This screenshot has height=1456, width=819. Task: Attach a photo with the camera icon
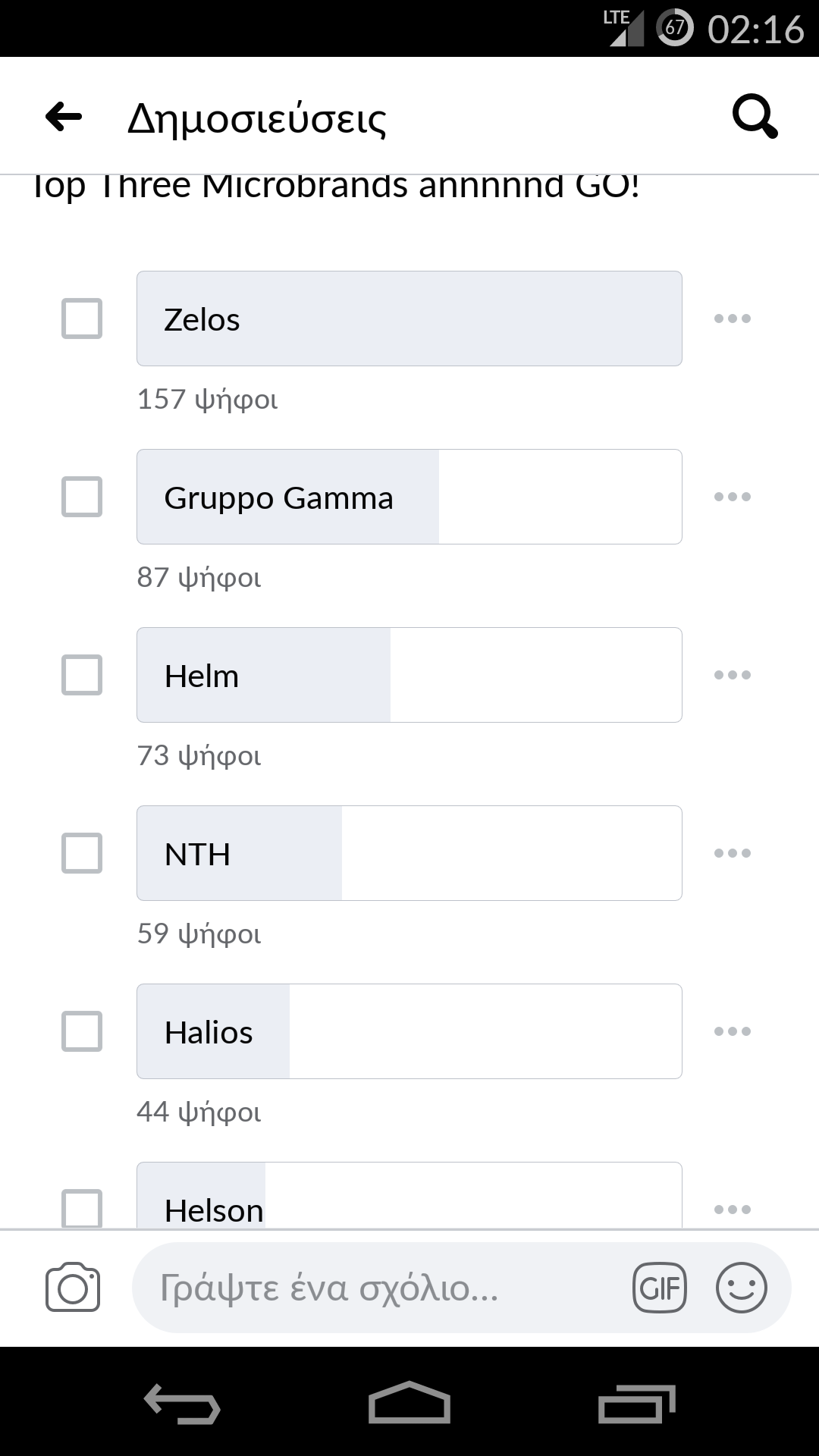click(x=73, y=1287)
